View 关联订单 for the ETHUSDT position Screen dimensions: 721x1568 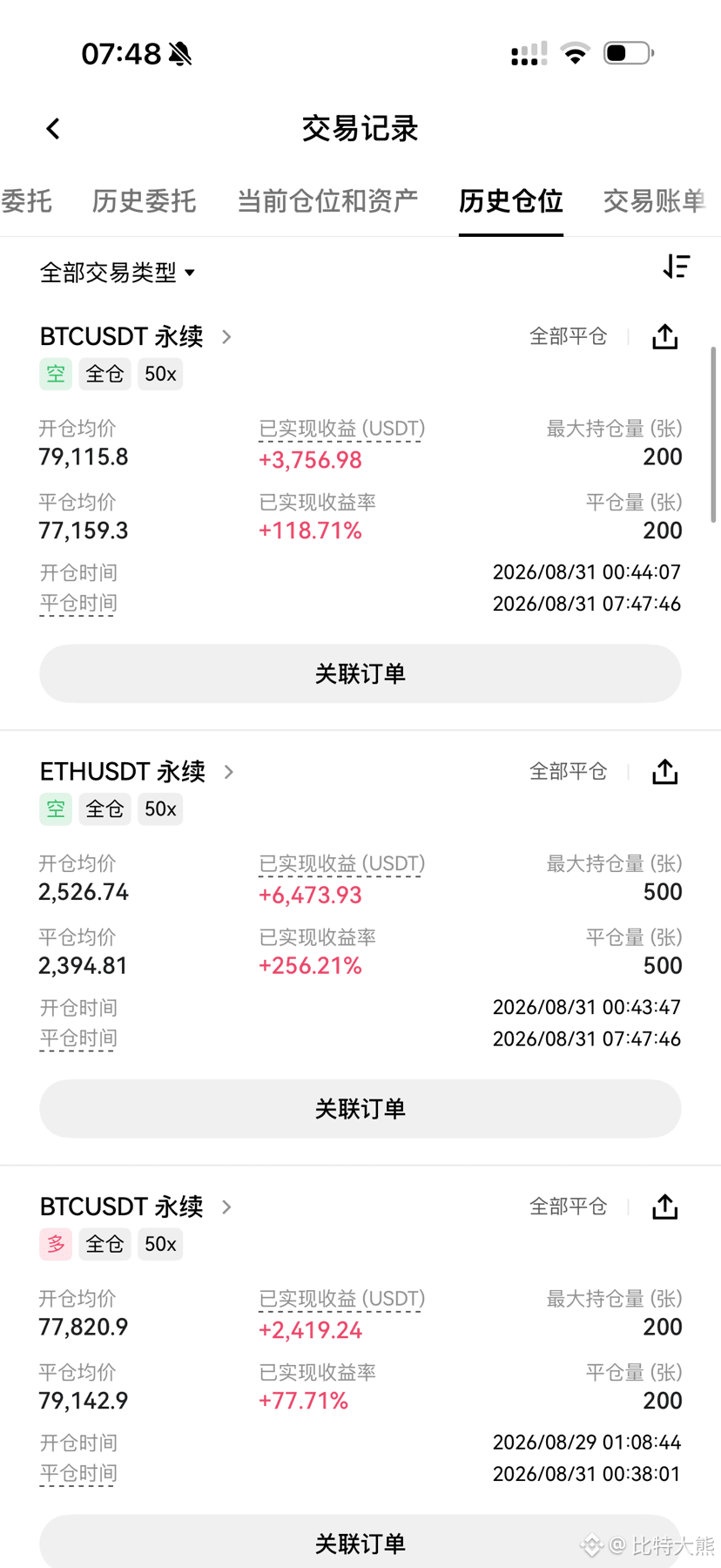360,1108
